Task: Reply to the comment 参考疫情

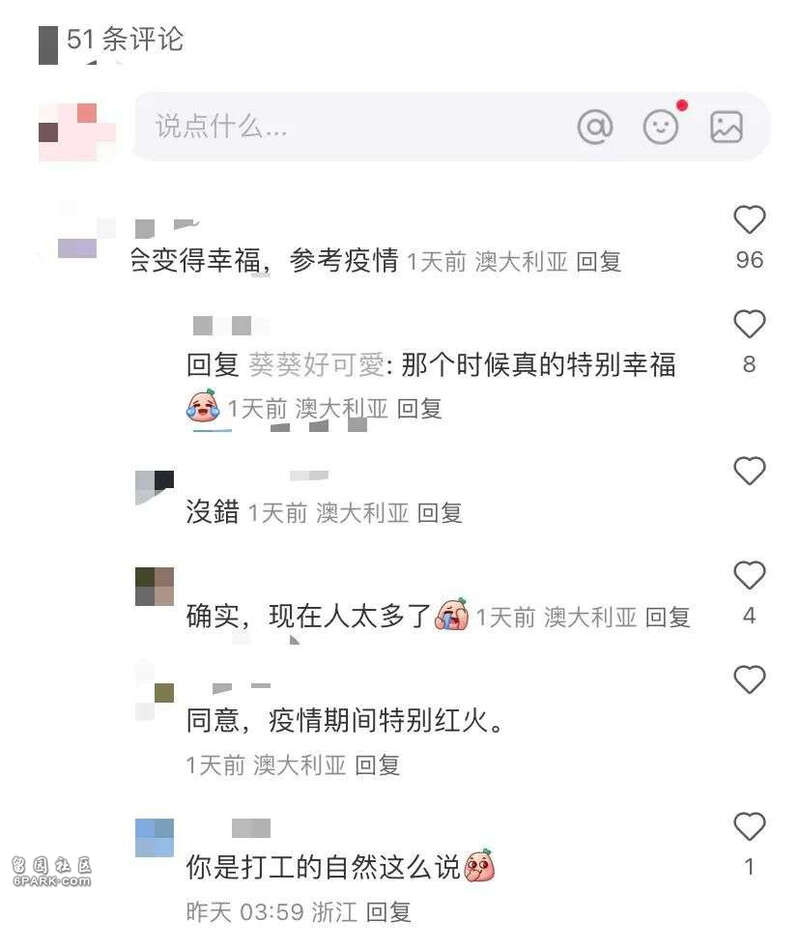Action: click(599, 262)
